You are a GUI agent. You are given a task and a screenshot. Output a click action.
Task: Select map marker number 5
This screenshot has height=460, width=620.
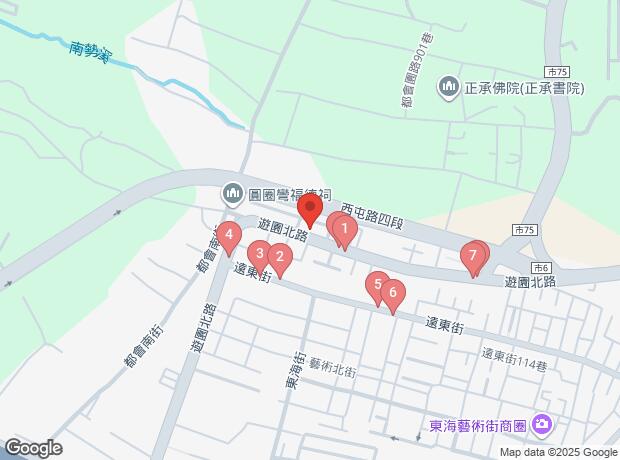377,285
